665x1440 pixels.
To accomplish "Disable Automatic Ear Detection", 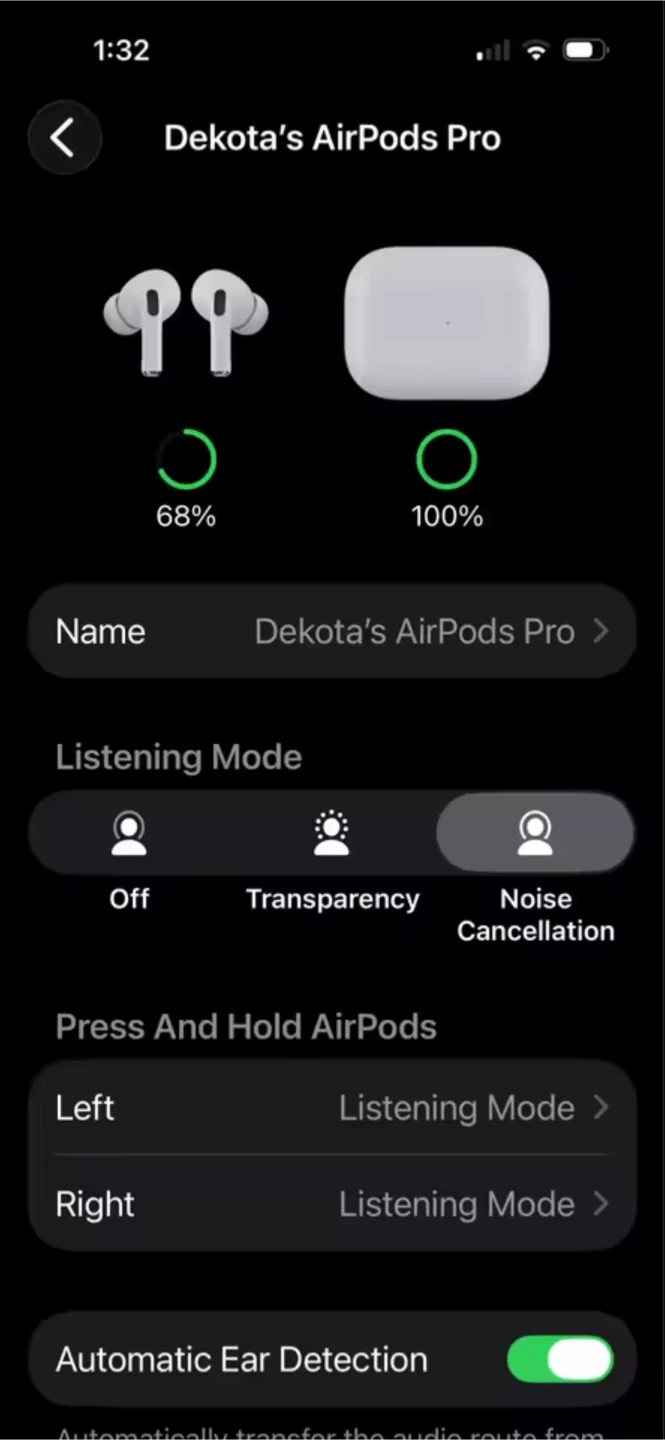I will [x=559, y=1360].
